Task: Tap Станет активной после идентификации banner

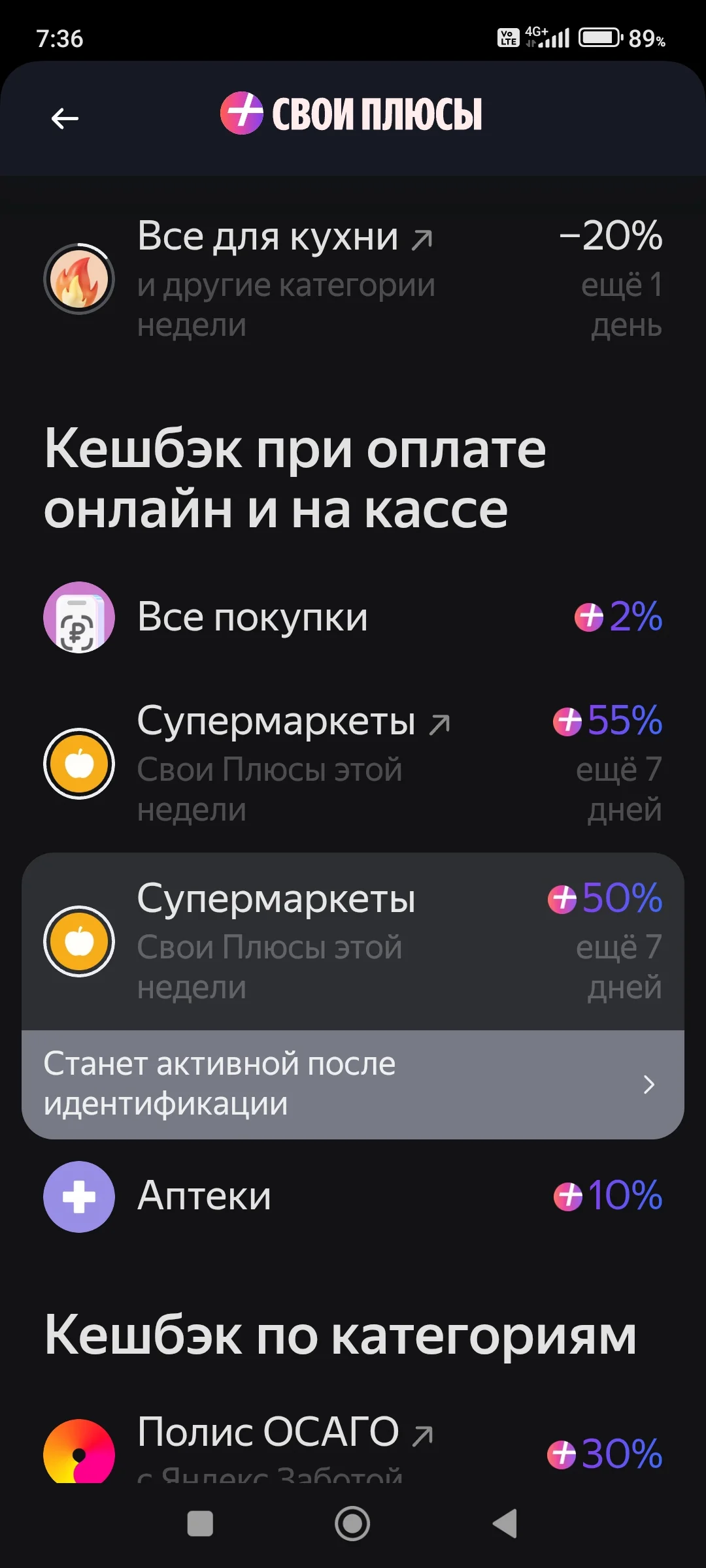Action: (353, 1085)
